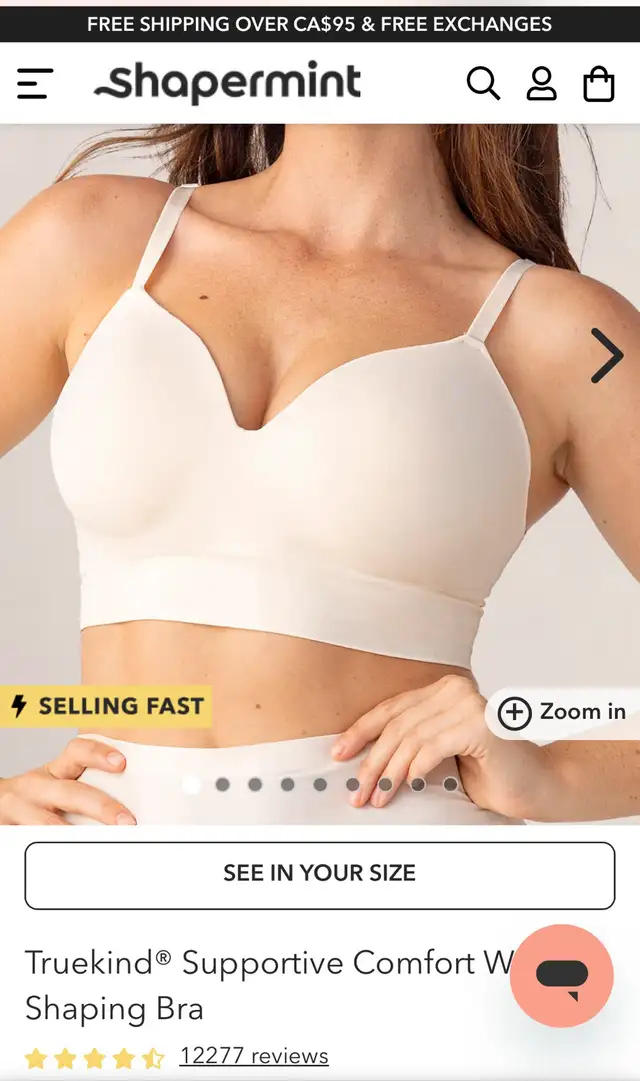
Task: Select SEE IN YOUR SIZE button
Action: pyautogui.click(x=320, y=875)
